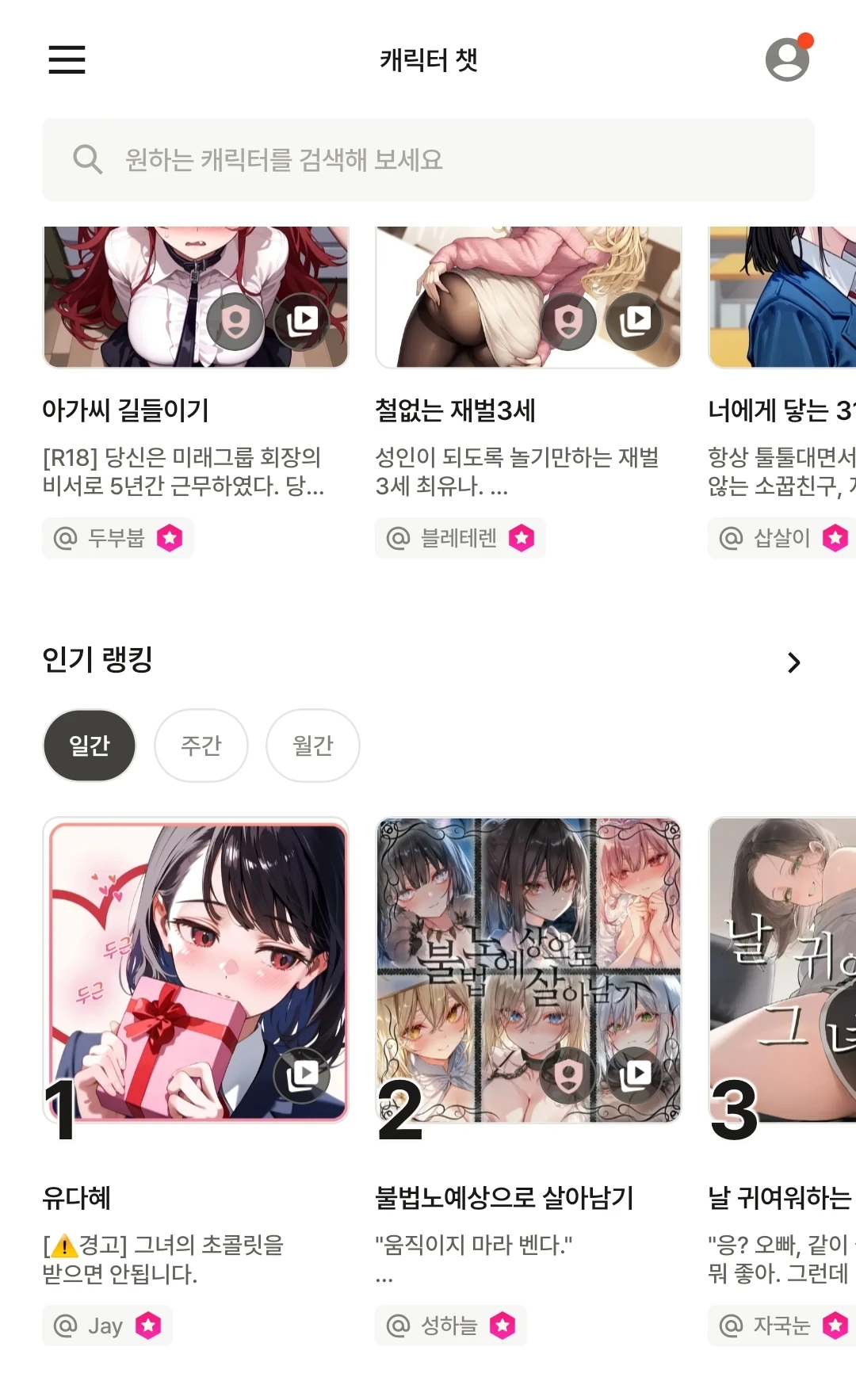Image resolution: width=856 pixels, height=1400 pixels.
Task: Open the profile account icon
Action: click(x=787, y=59)
